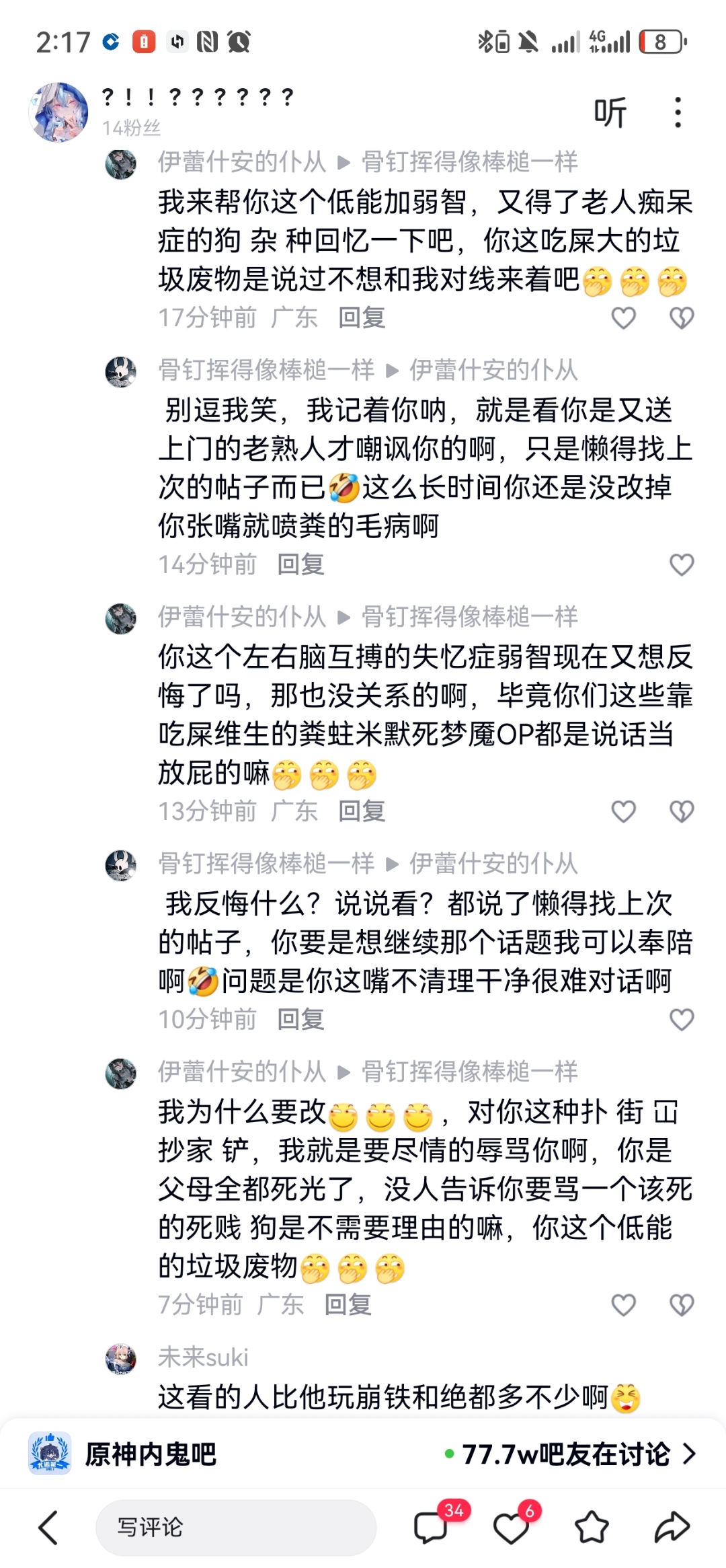Screen dimensions: 726x1568
Task: Tap the 听 listen button
Action: (x=610, y=112)
